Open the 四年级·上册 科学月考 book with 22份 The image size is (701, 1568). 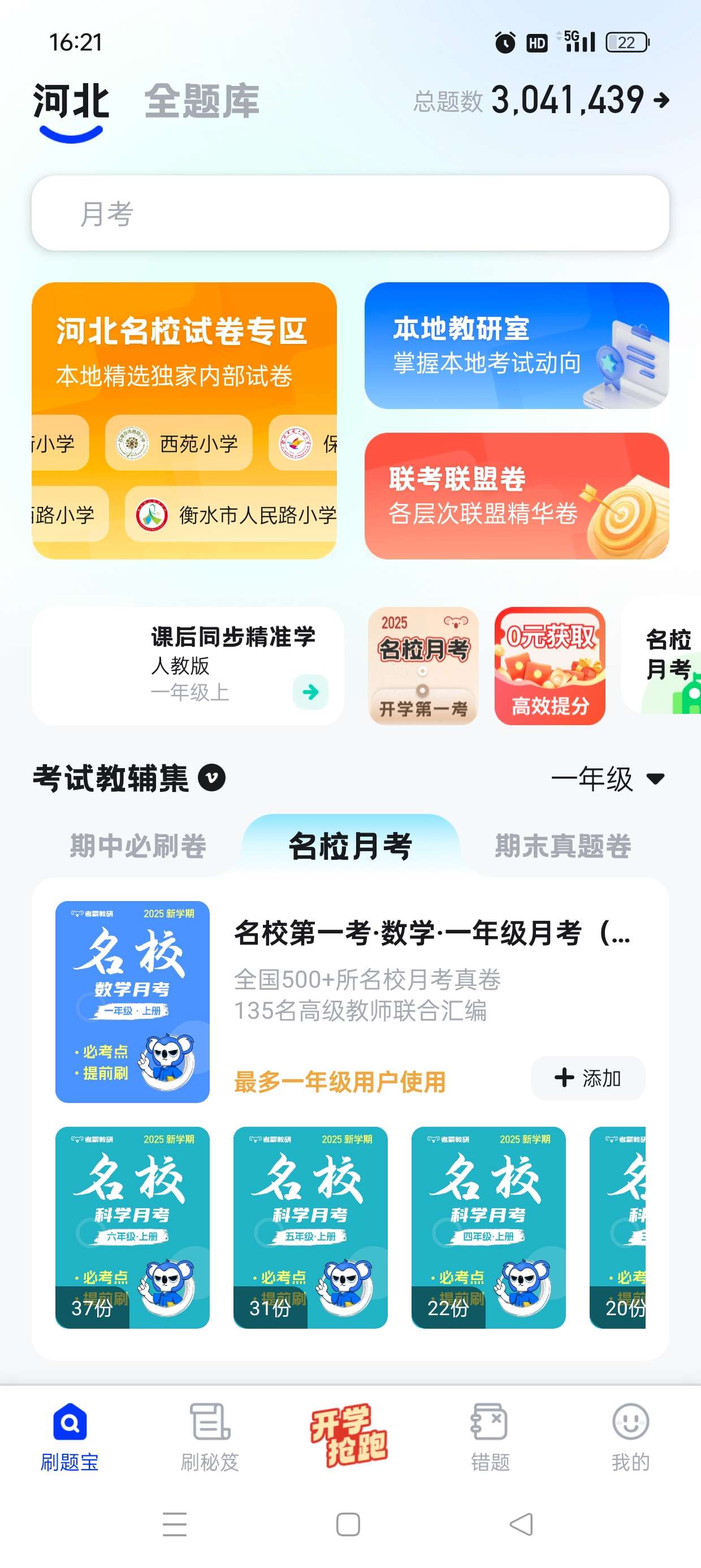tap(488, 1226)
